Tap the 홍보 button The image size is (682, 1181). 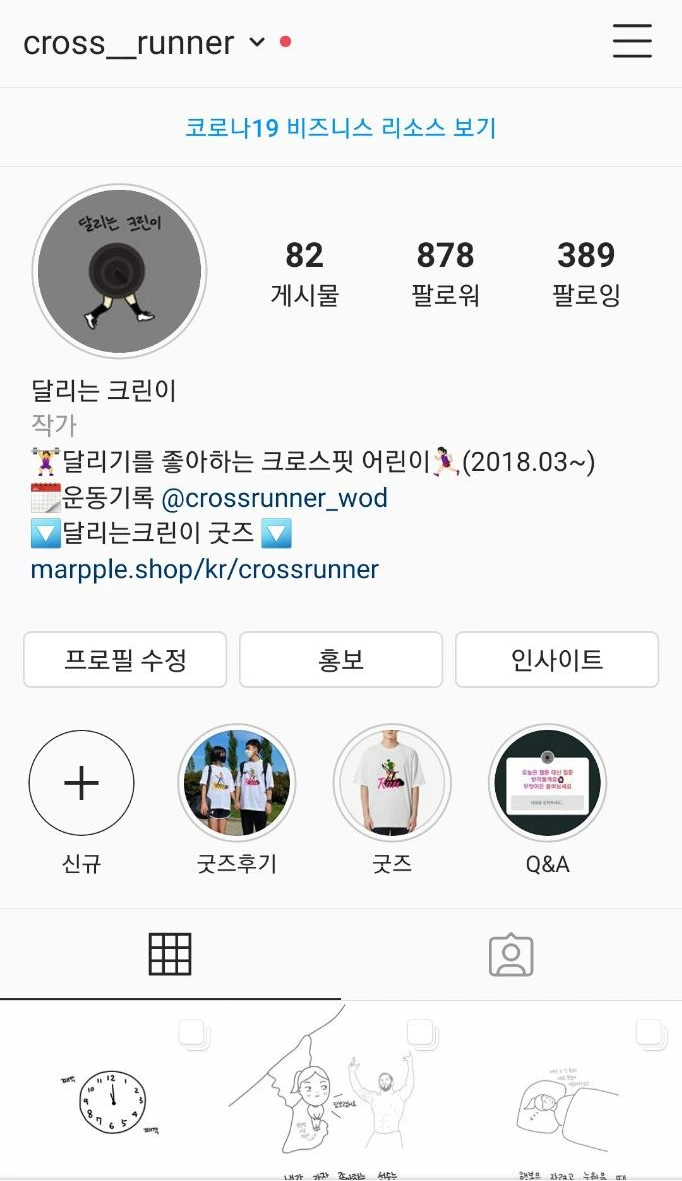tap(341, 660)
